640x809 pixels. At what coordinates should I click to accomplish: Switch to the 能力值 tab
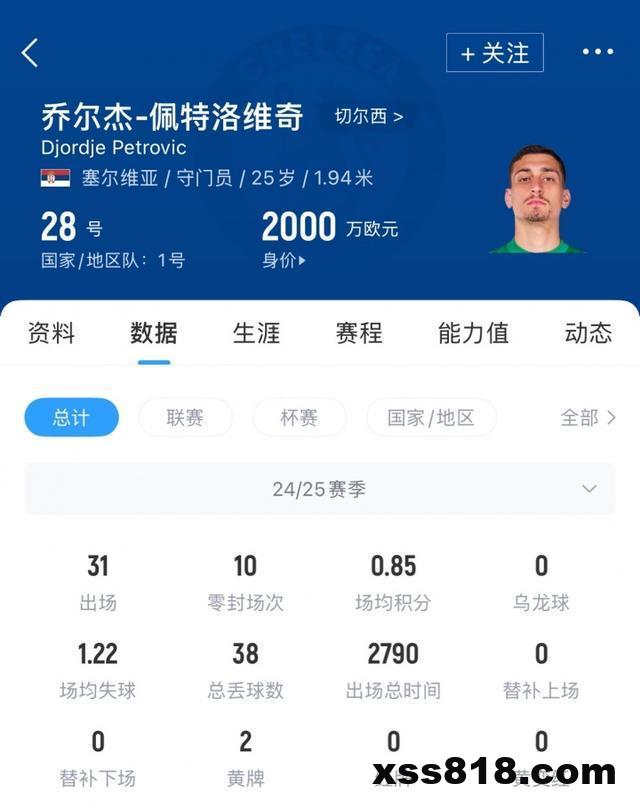pos(473,333)
